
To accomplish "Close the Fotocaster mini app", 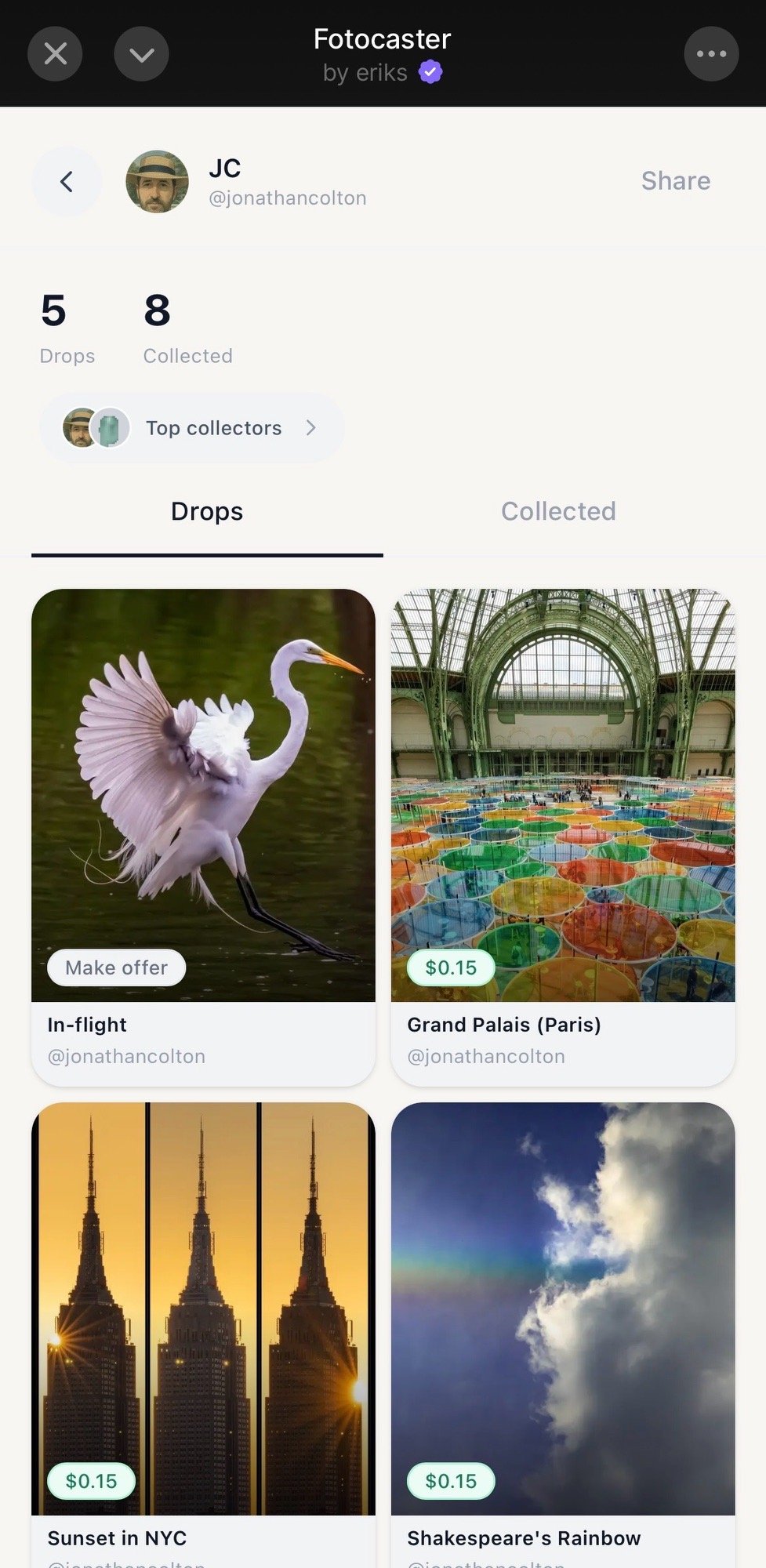I will (x=55, y=54).
